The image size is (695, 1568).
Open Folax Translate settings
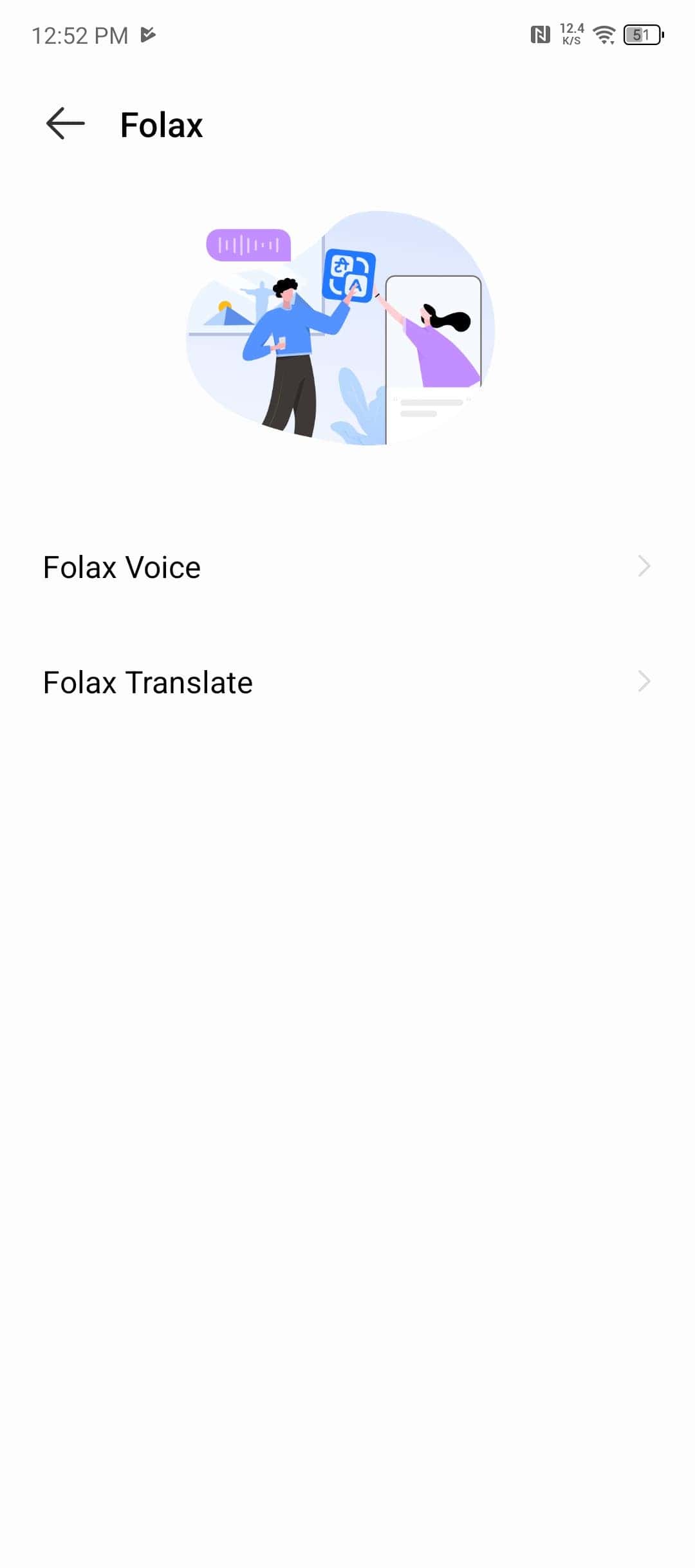347,682
